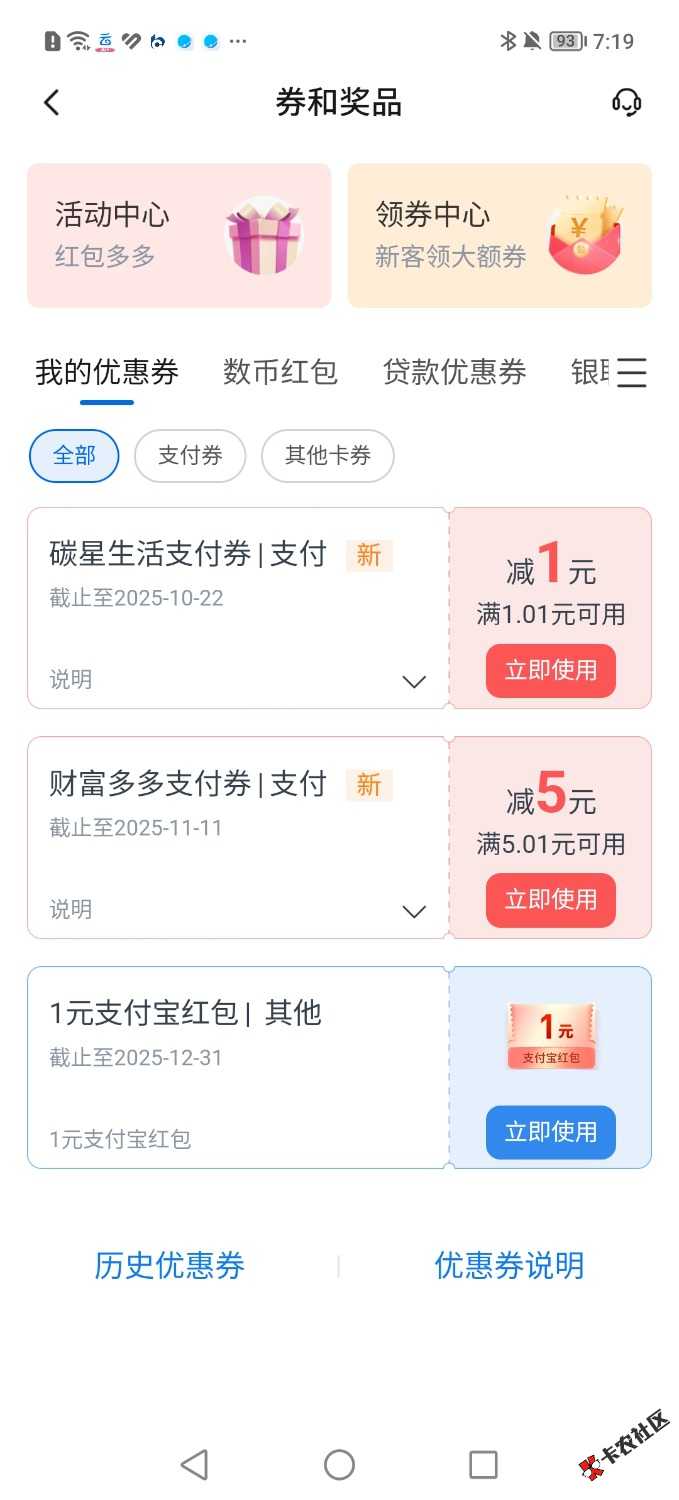Filter coupons by 其他卡券

(327, 456)
